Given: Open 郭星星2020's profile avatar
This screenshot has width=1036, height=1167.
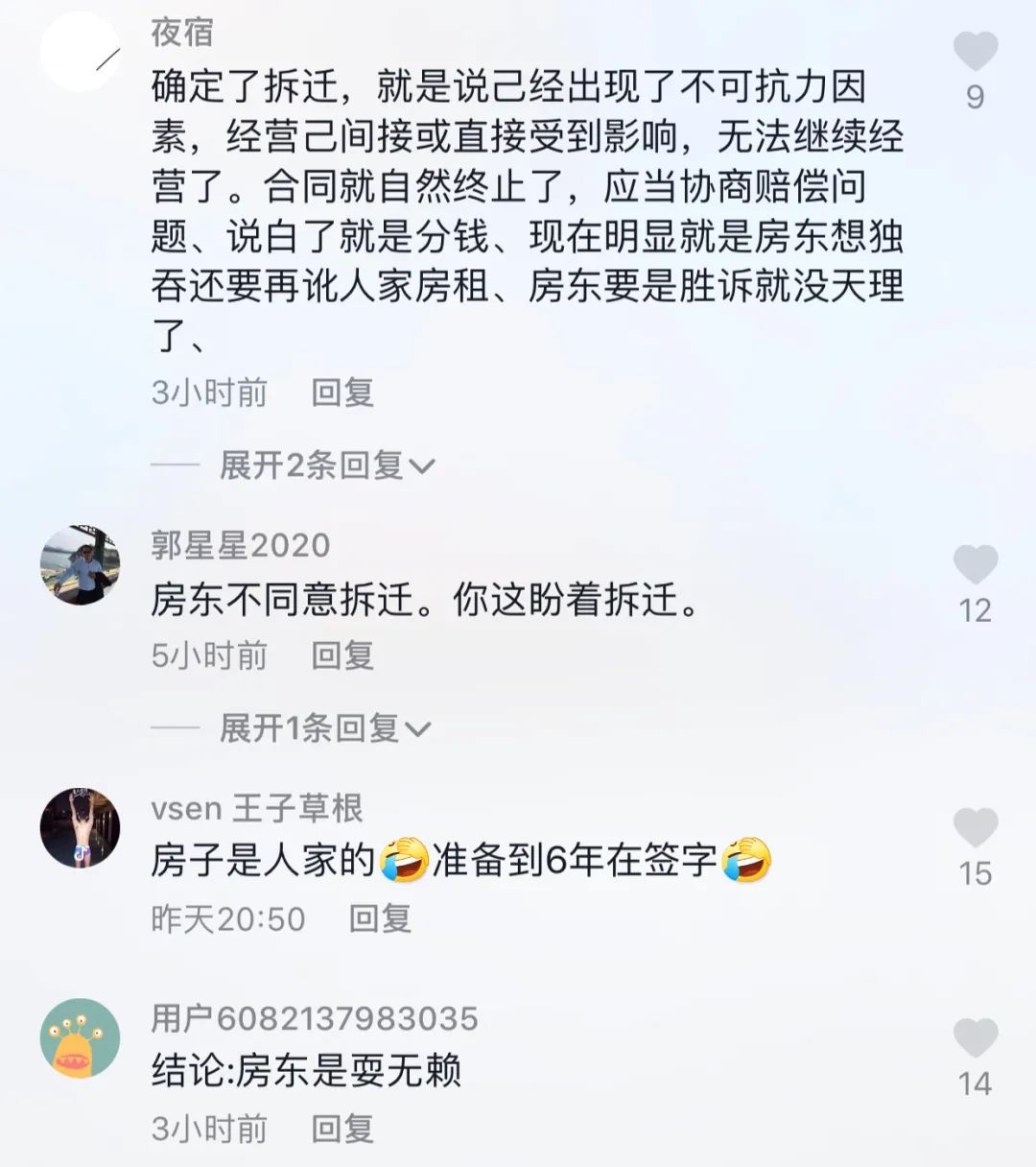Looking at the screenshot, I should tap(80, 565).
